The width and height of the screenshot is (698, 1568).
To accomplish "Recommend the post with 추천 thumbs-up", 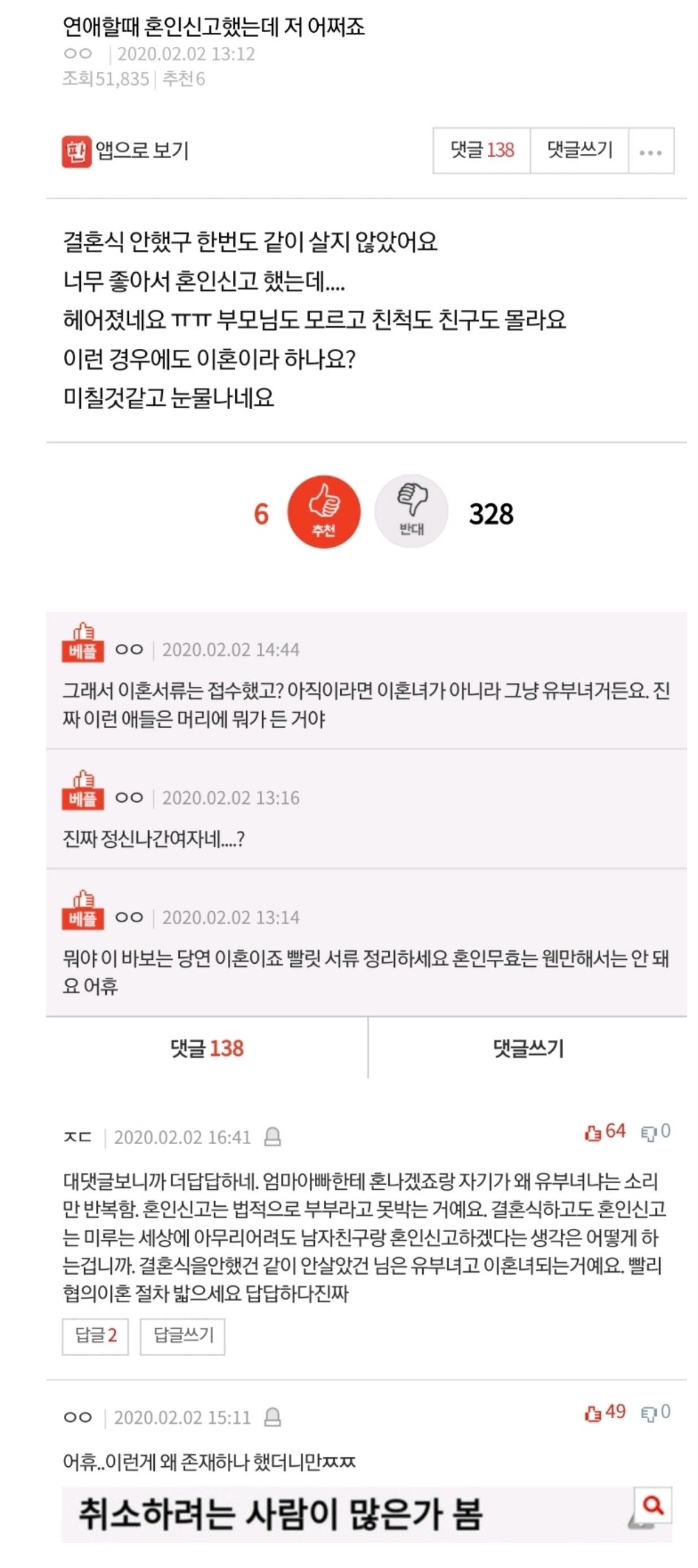I will (x=323, y=512).
